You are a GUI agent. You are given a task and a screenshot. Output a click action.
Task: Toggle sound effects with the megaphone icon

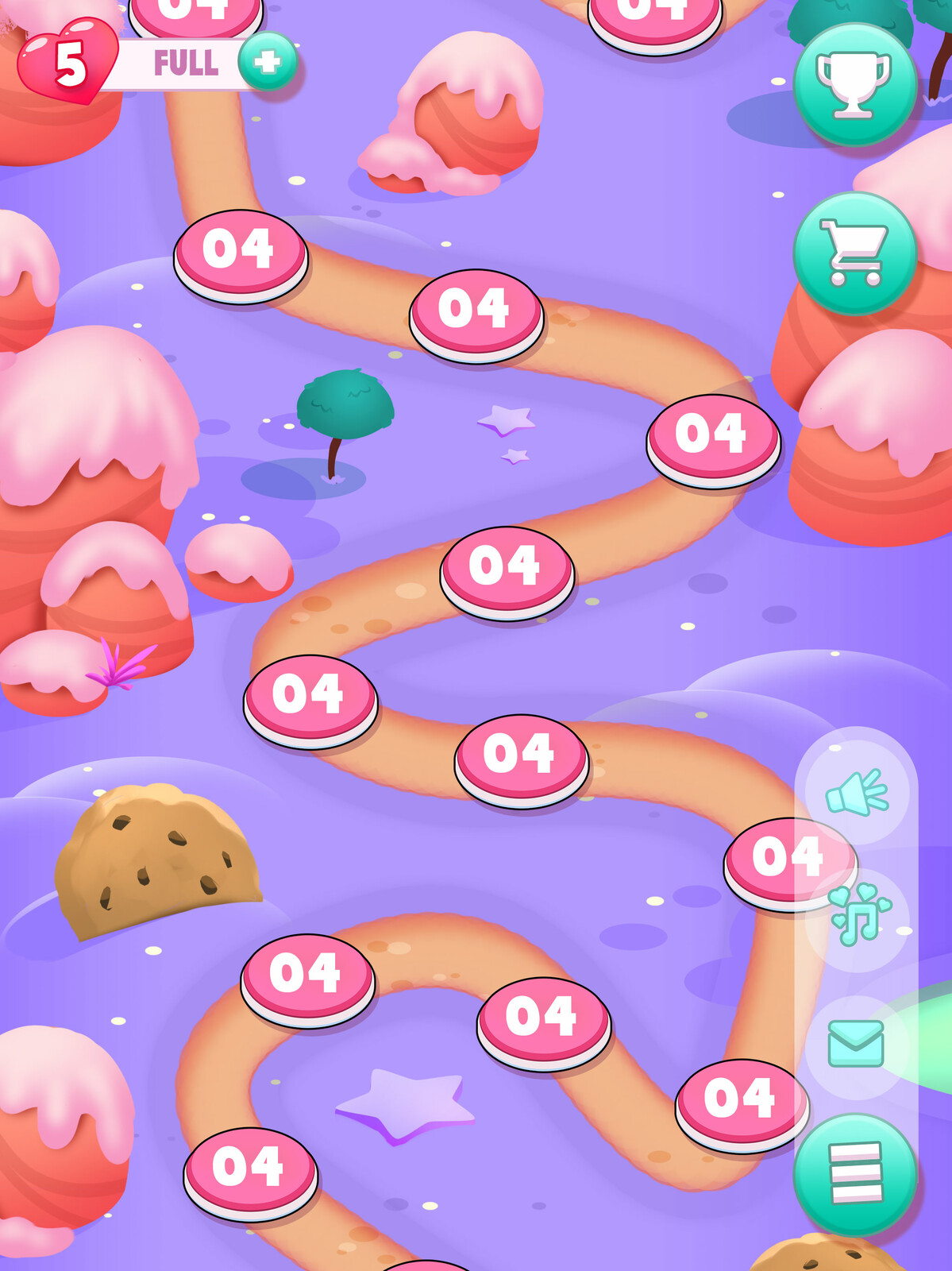[856, 792]
